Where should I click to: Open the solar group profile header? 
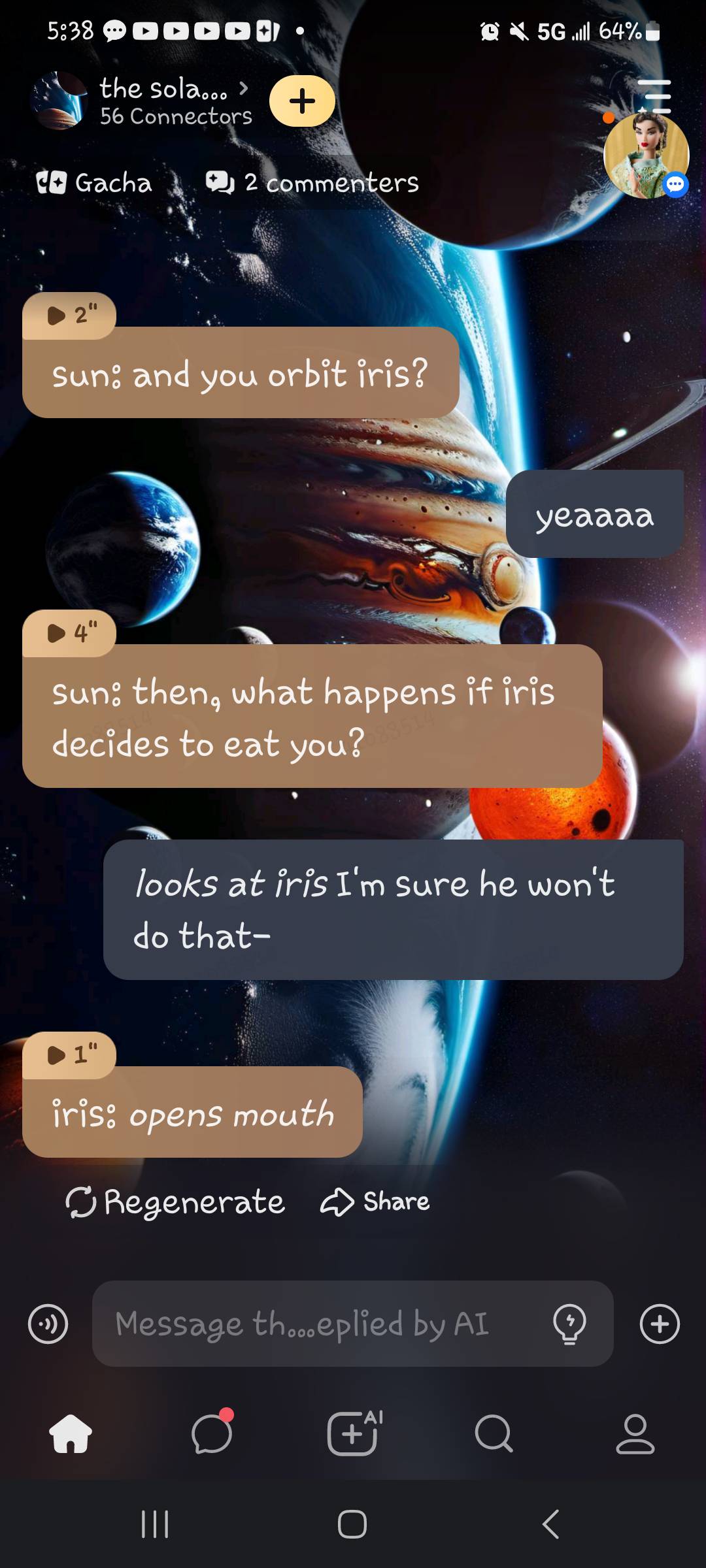[163, 101]
